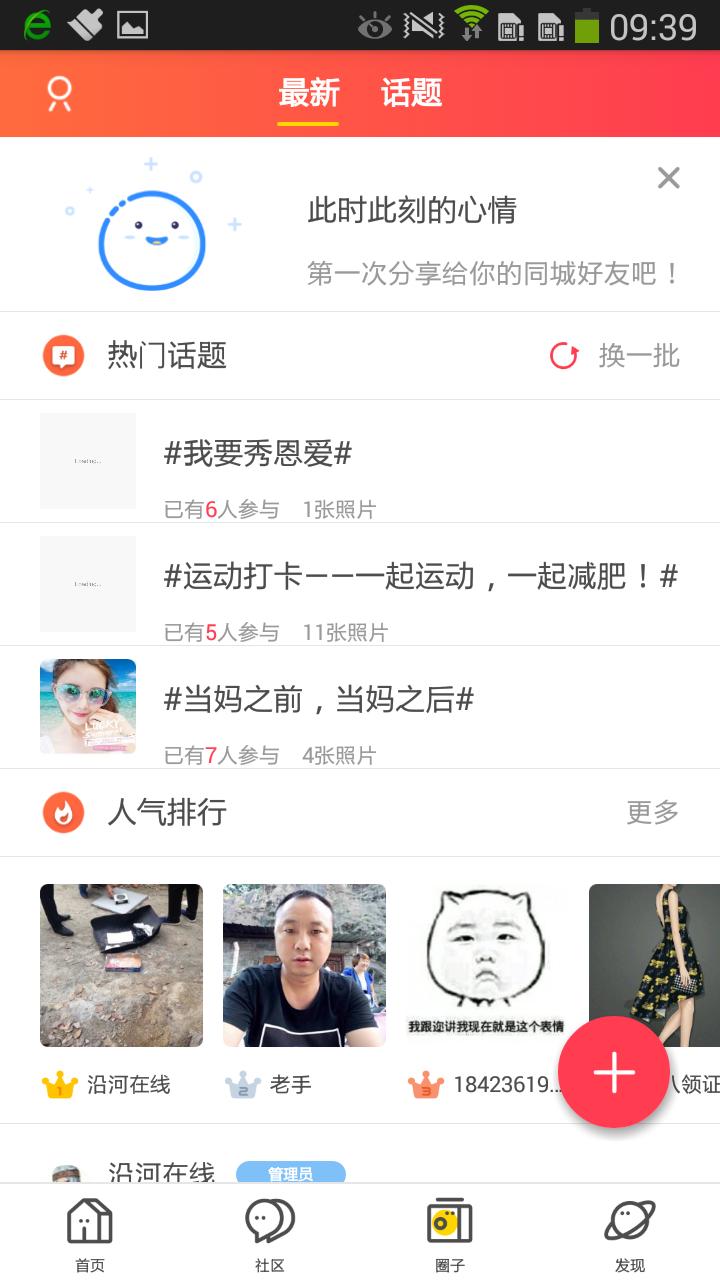
Task: Tap the hashtag icon beside 热门话题
Action: (62, 355)
